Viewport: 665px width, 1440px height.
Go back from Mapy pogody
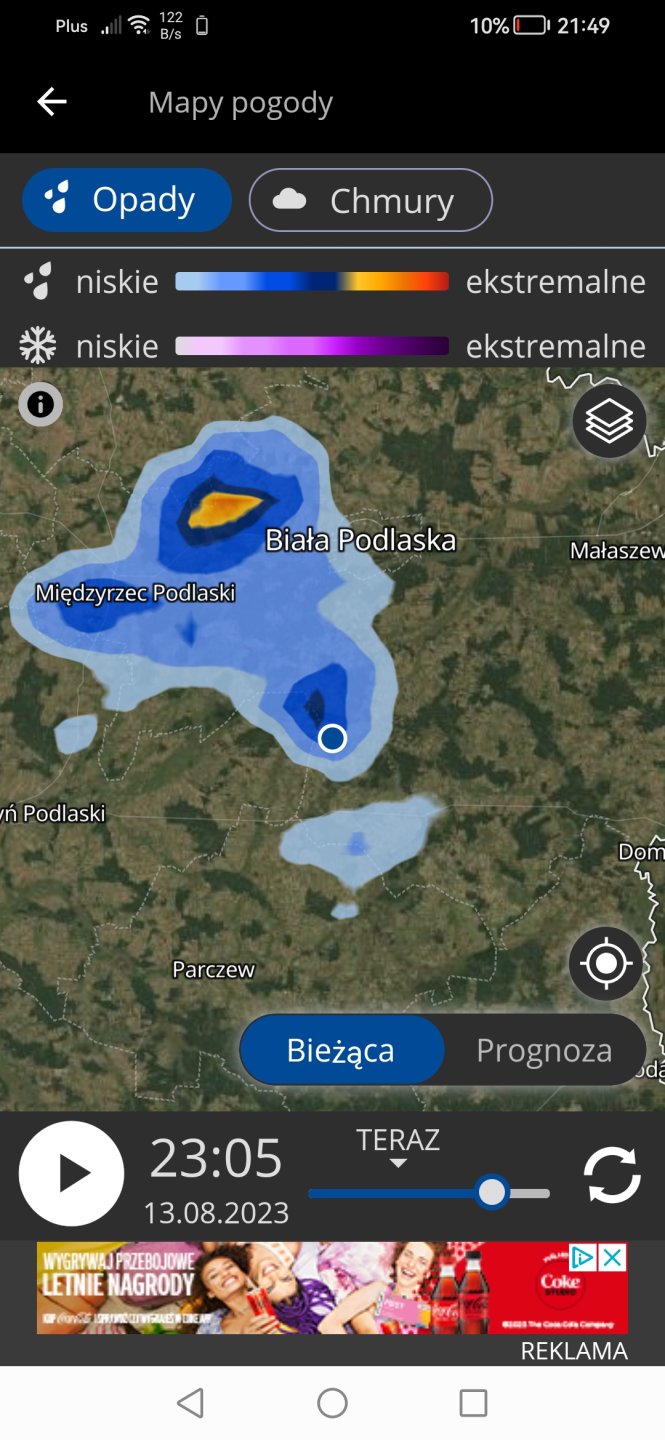point(52,102)
